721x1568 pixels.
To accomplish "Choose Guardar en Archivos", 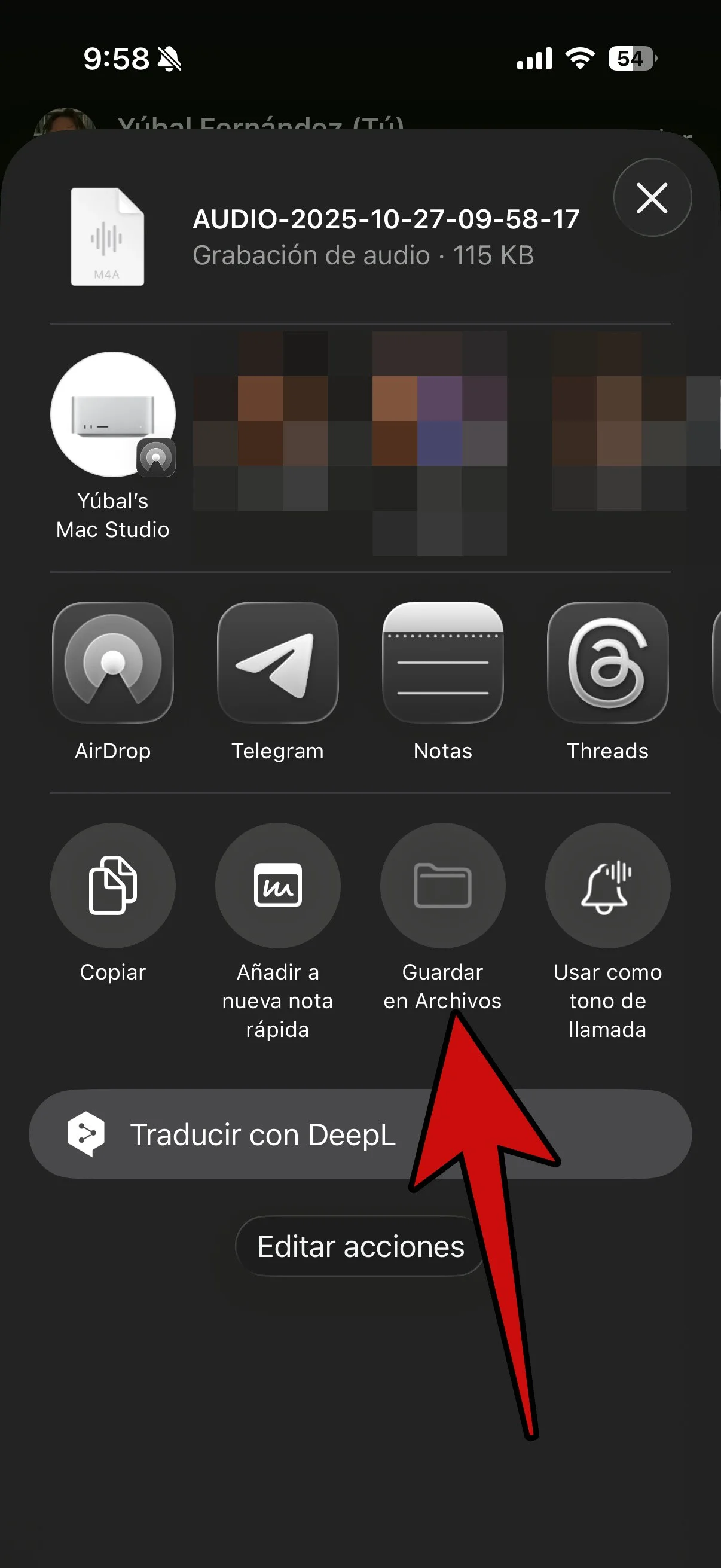I will (443, 886).
